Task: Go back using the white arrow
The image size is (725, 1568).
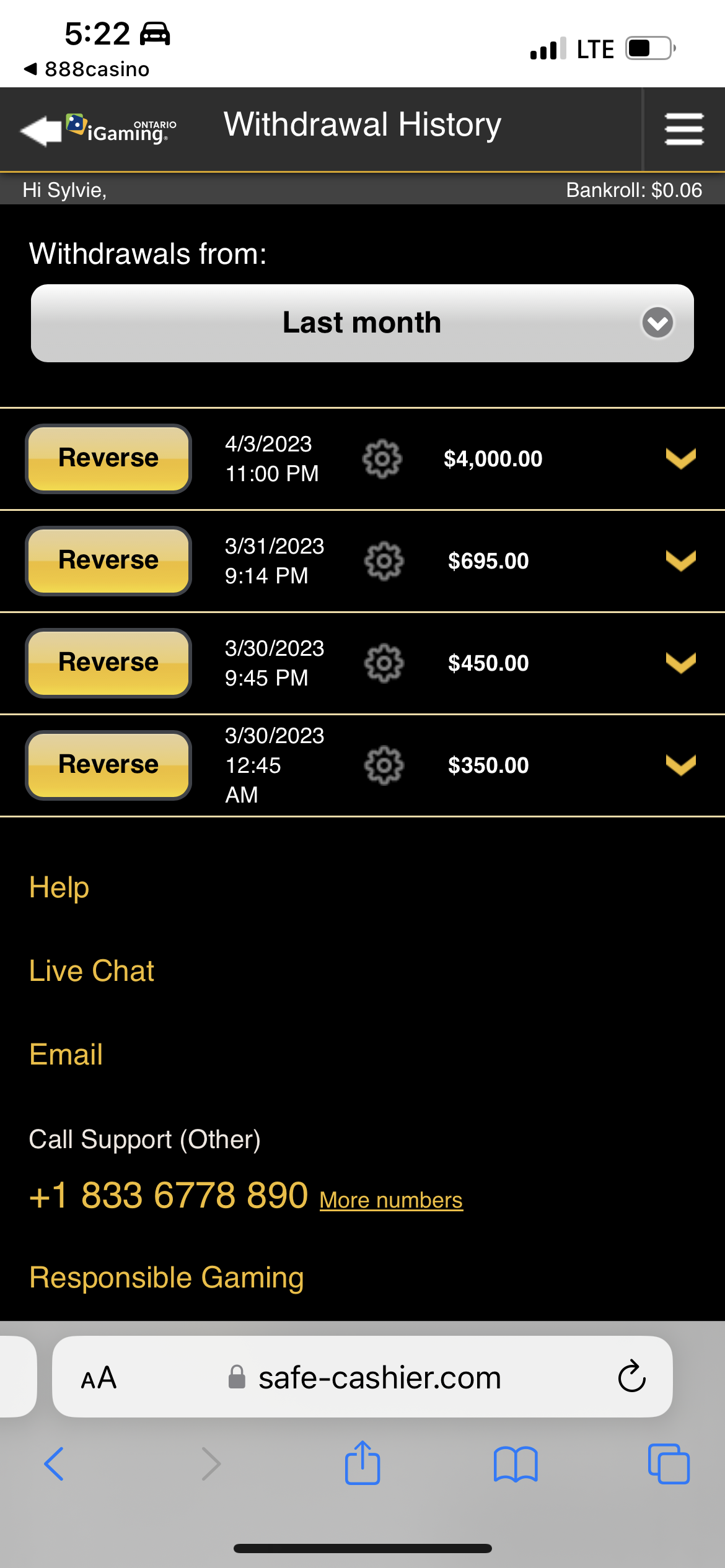Action: pos(41,130)
